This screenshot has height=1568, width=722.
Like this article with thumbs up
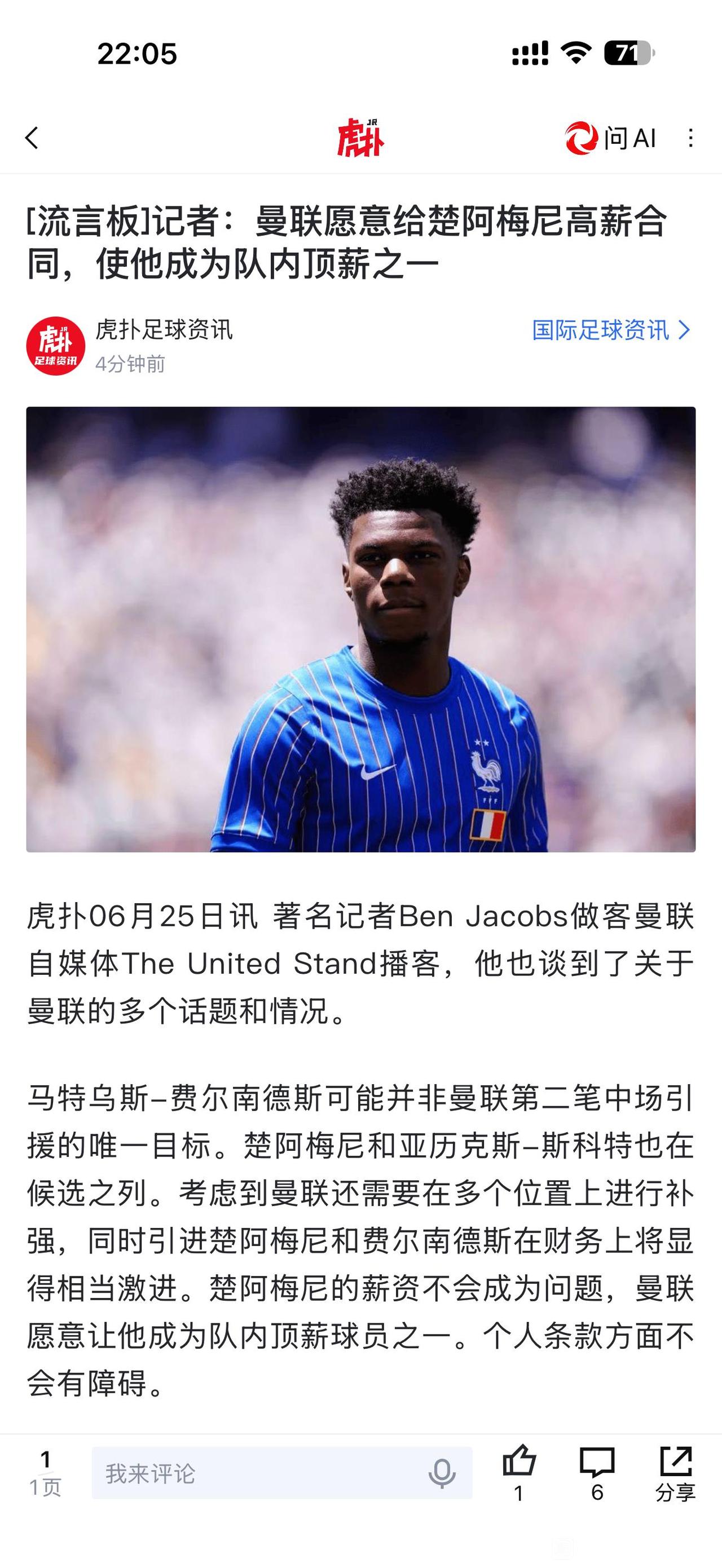tap(519, 1473)
